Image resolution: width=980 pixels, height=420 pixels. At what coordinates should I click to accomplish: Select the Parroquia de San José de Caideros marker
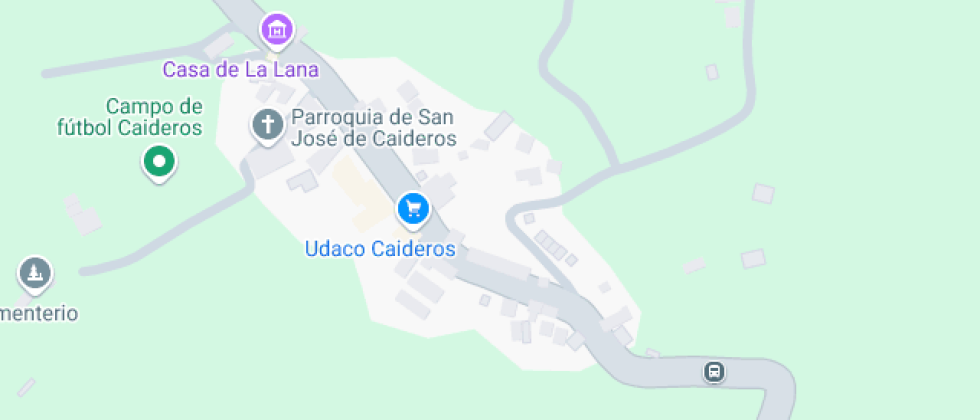point(267,126)
